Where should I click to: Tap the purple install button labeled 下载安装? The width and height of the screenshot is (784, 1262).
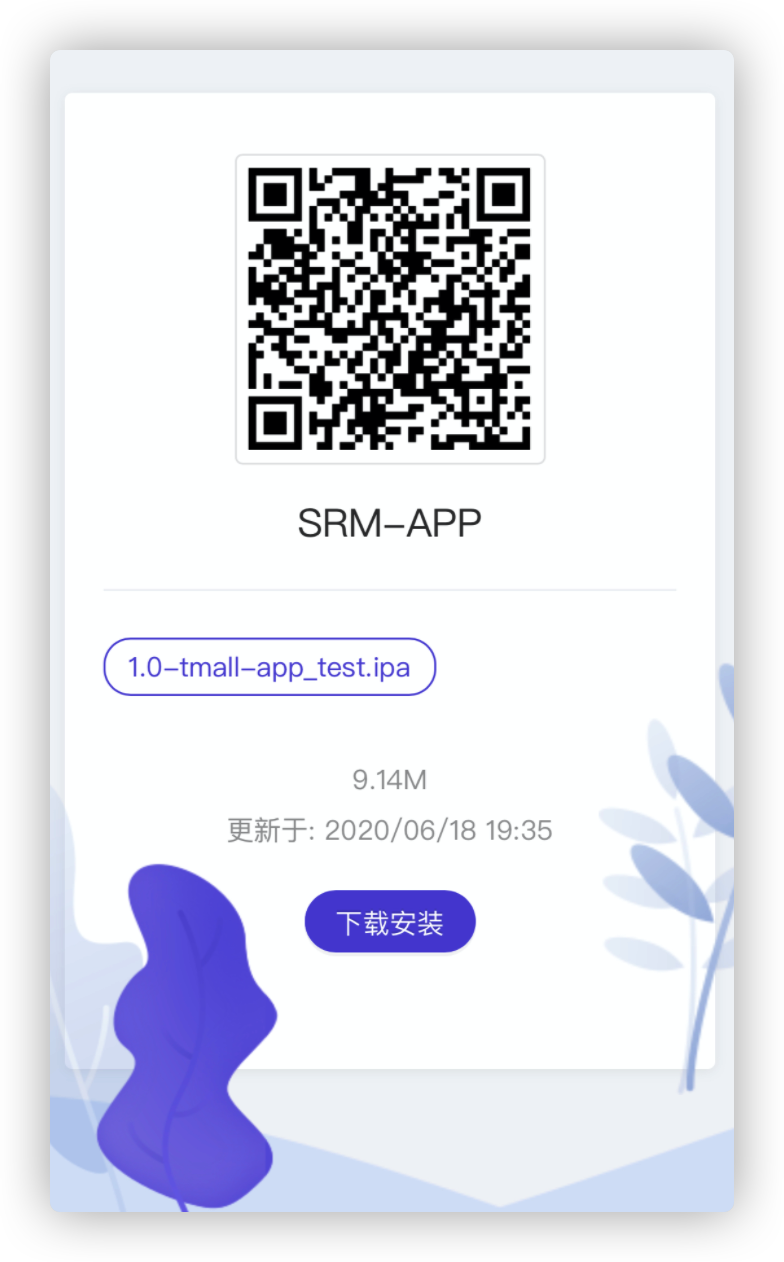(x=389, y=920)
